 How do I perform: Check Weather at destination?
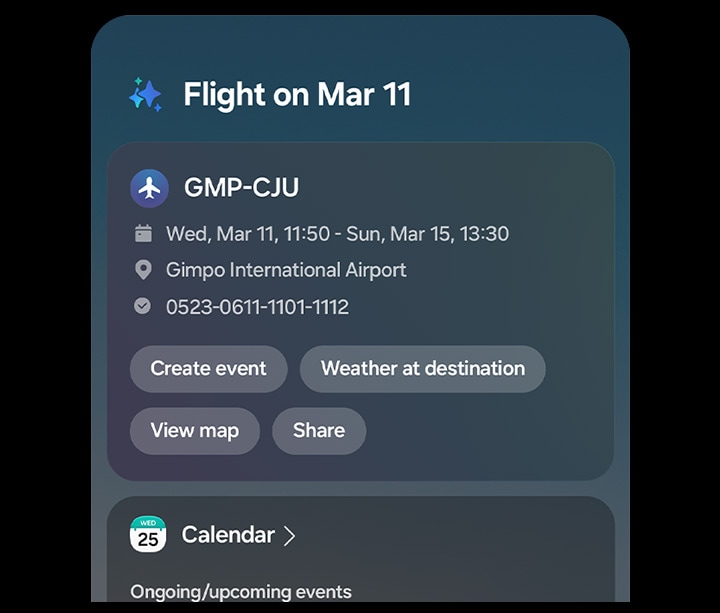tap(422, 369)
